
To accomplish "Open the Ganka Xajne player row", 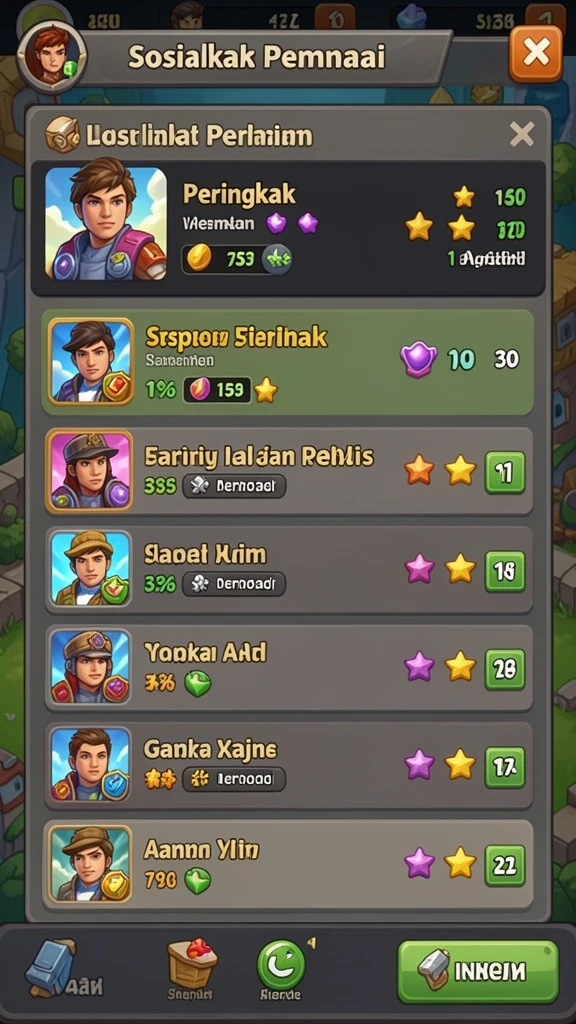I will [288, 765].
